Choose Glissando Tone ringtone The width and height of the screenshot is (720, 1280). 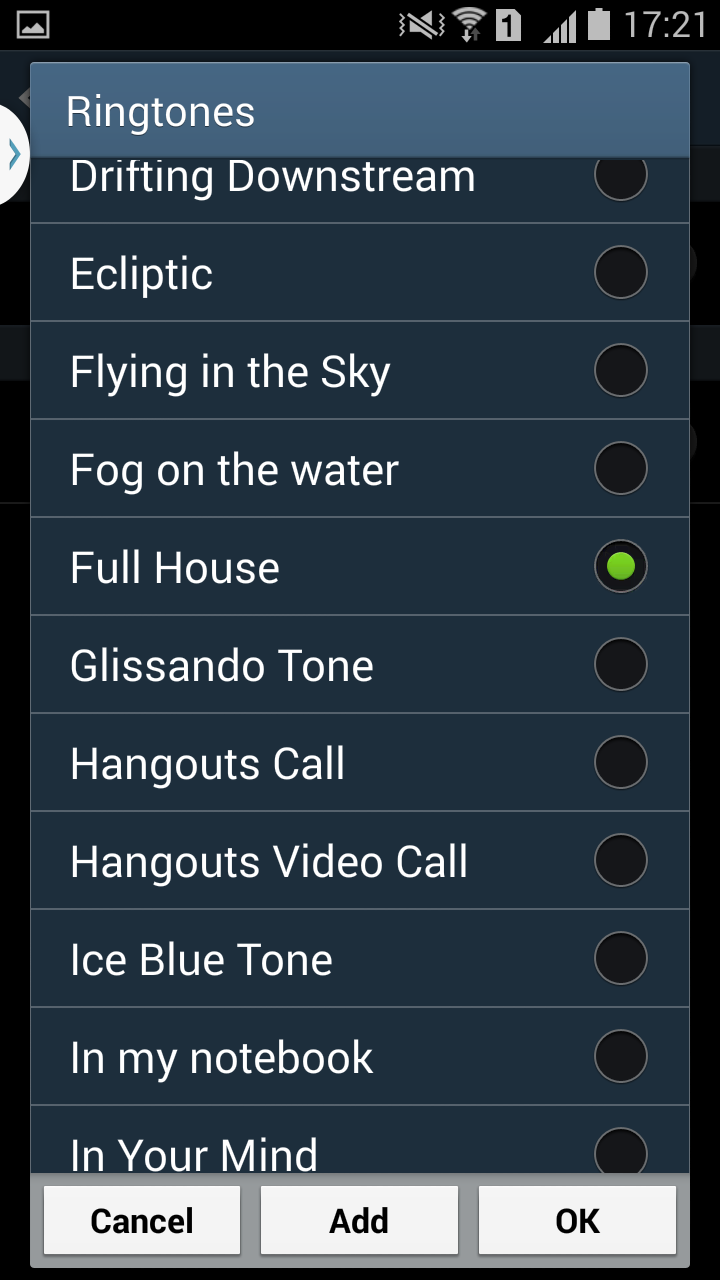360,665
